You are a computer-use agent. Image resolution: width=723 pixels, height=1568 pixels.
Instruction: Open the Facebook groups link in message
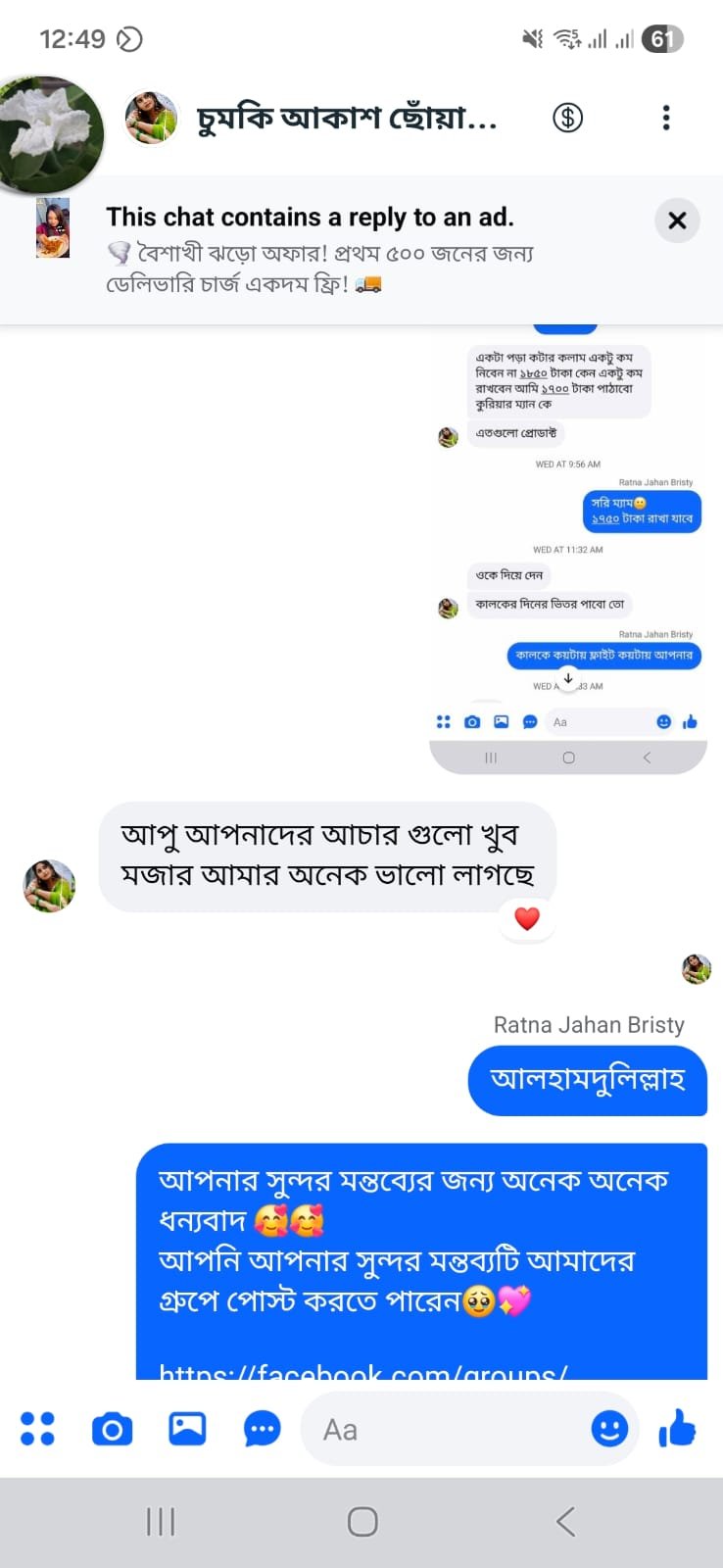coord(363,1371)
